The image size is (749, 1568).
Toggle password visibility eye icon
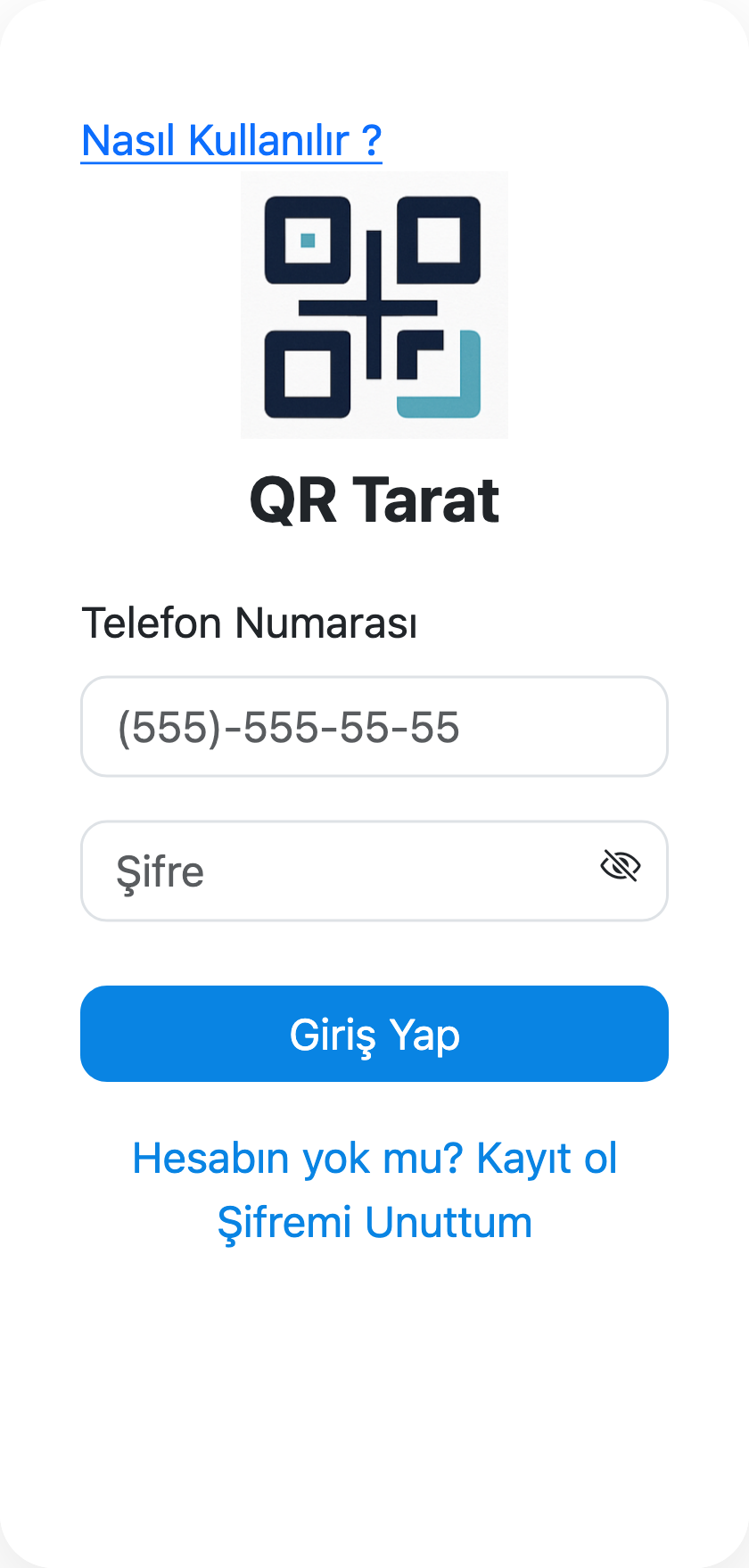pos(621,866)
